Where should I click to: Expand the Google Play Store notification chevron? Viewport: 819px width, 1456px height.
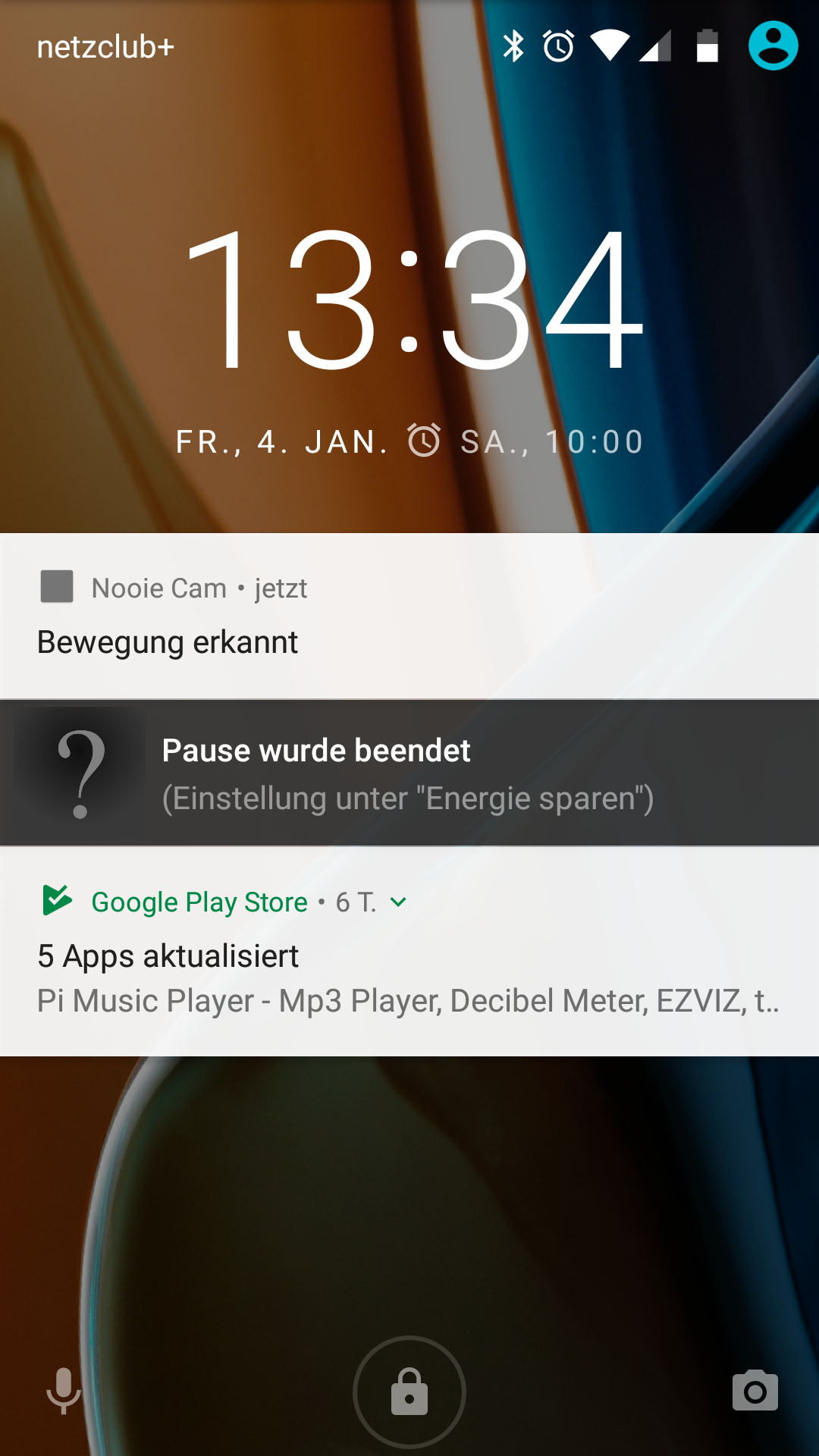(398, 902)
